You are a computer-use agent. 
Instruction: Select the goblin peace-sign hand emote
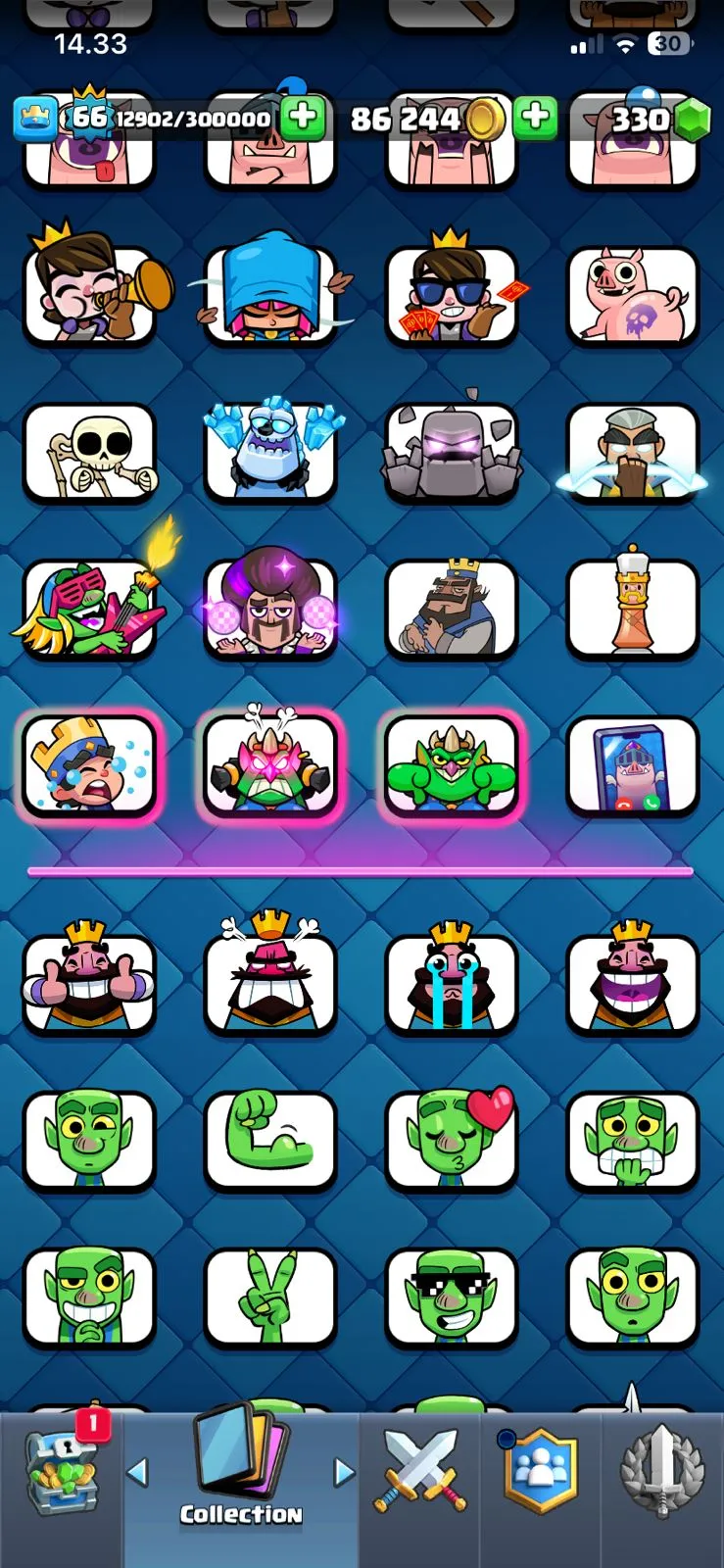click(x=270, y=1298)
